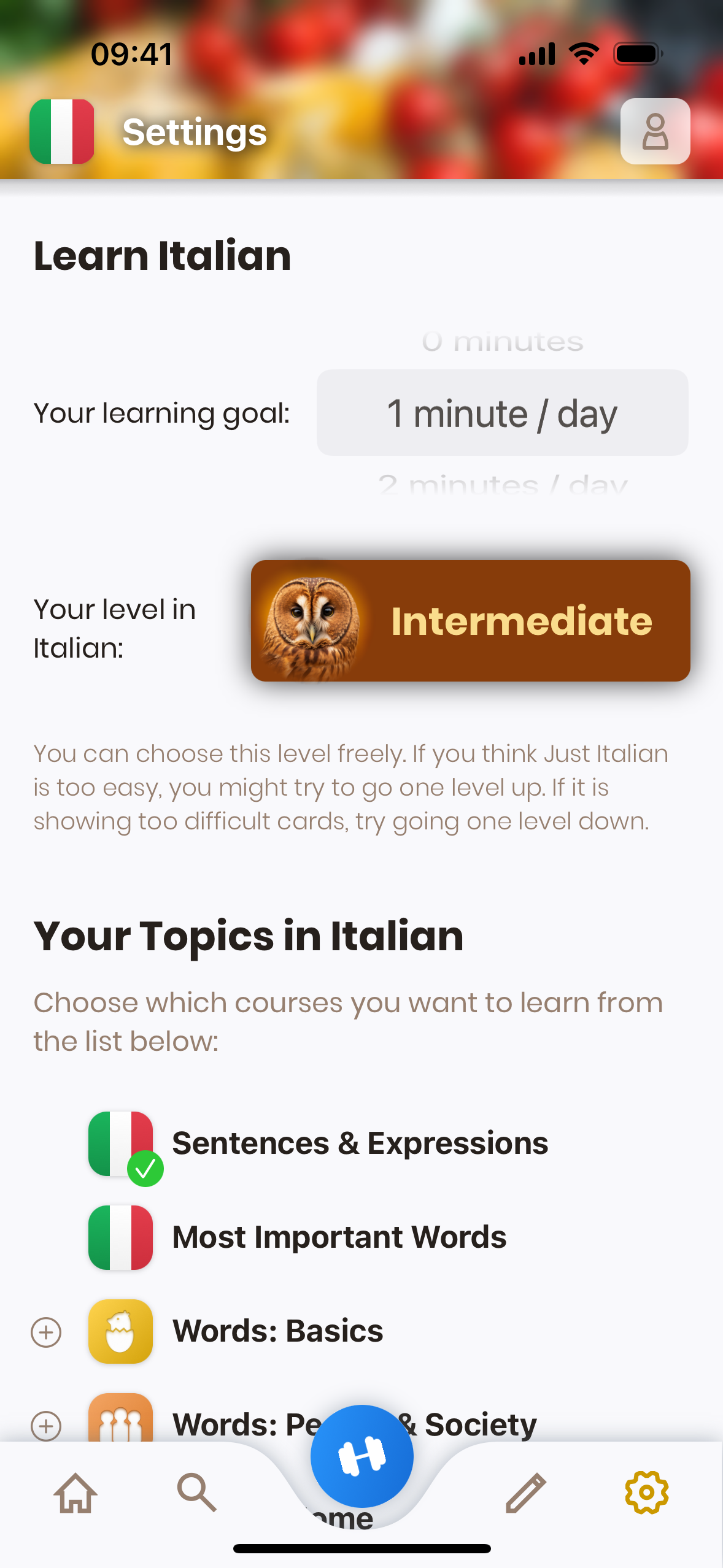Open the Search tab
This screenshot has width=723, height=1568.
pos(196,1493)
